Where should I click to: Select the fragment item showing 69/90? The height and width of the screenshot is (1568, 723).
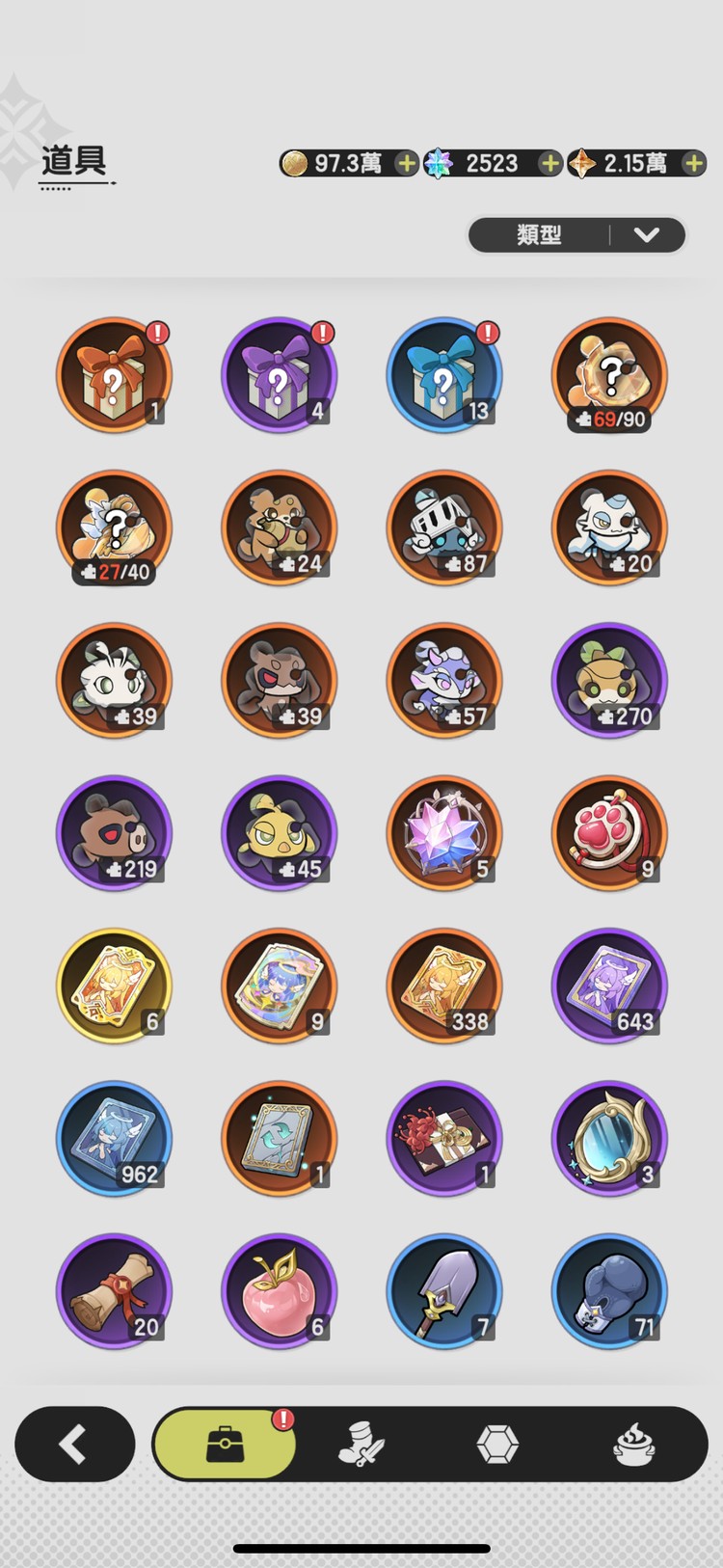pyautogui.click(x=609, y=375)
